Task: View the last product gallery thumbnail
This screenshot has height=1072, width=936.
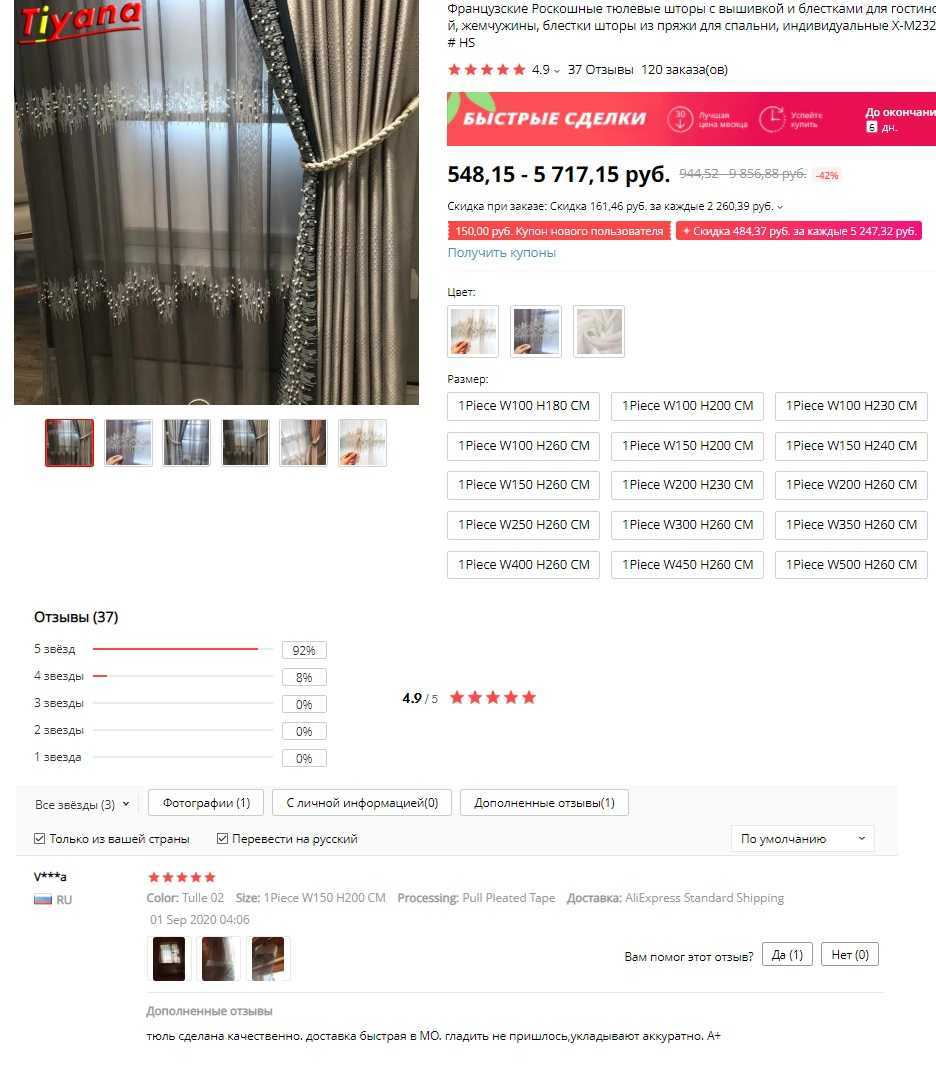Action: tap(363, 443)
